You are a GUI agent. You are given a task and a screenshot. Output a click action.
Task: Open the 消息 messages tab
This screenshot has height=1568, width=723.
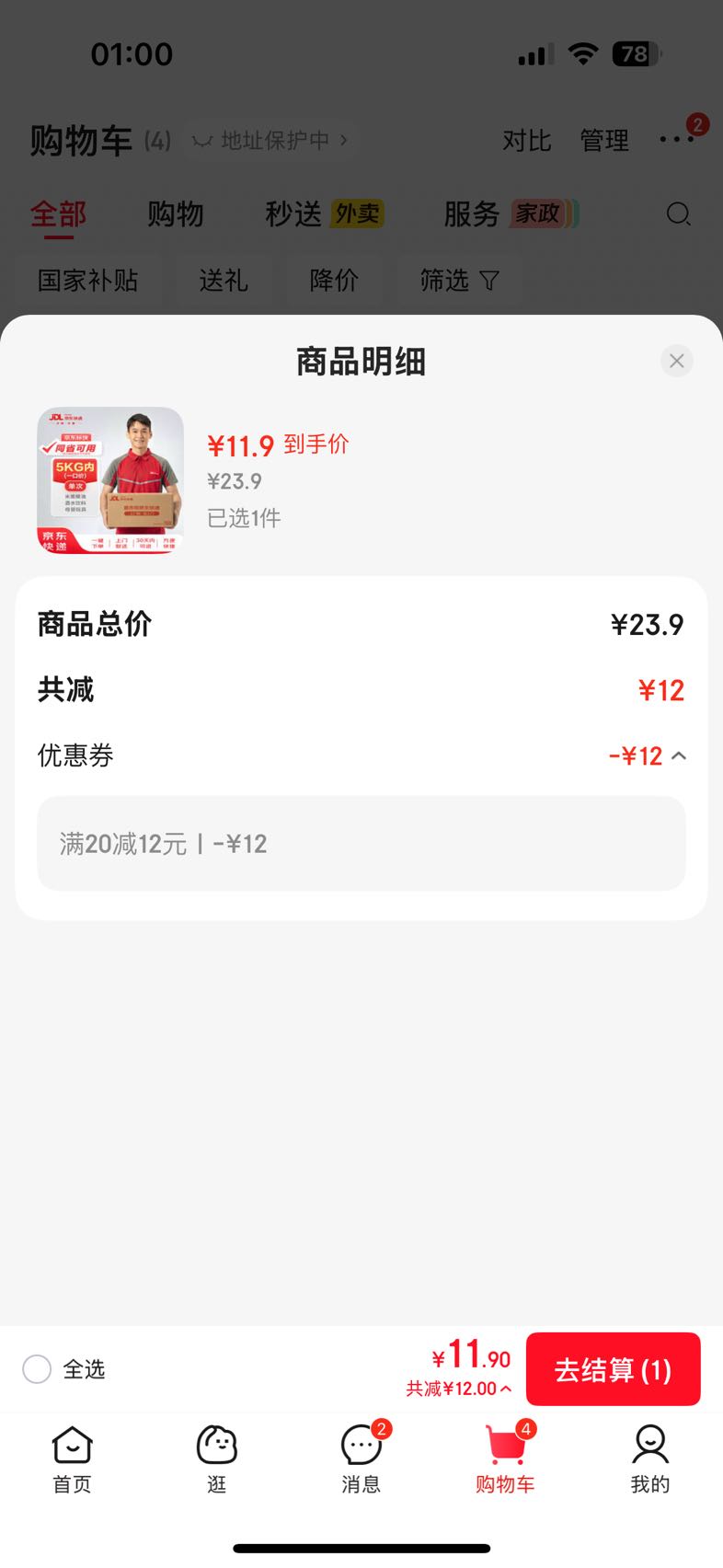coord(361,1459)
